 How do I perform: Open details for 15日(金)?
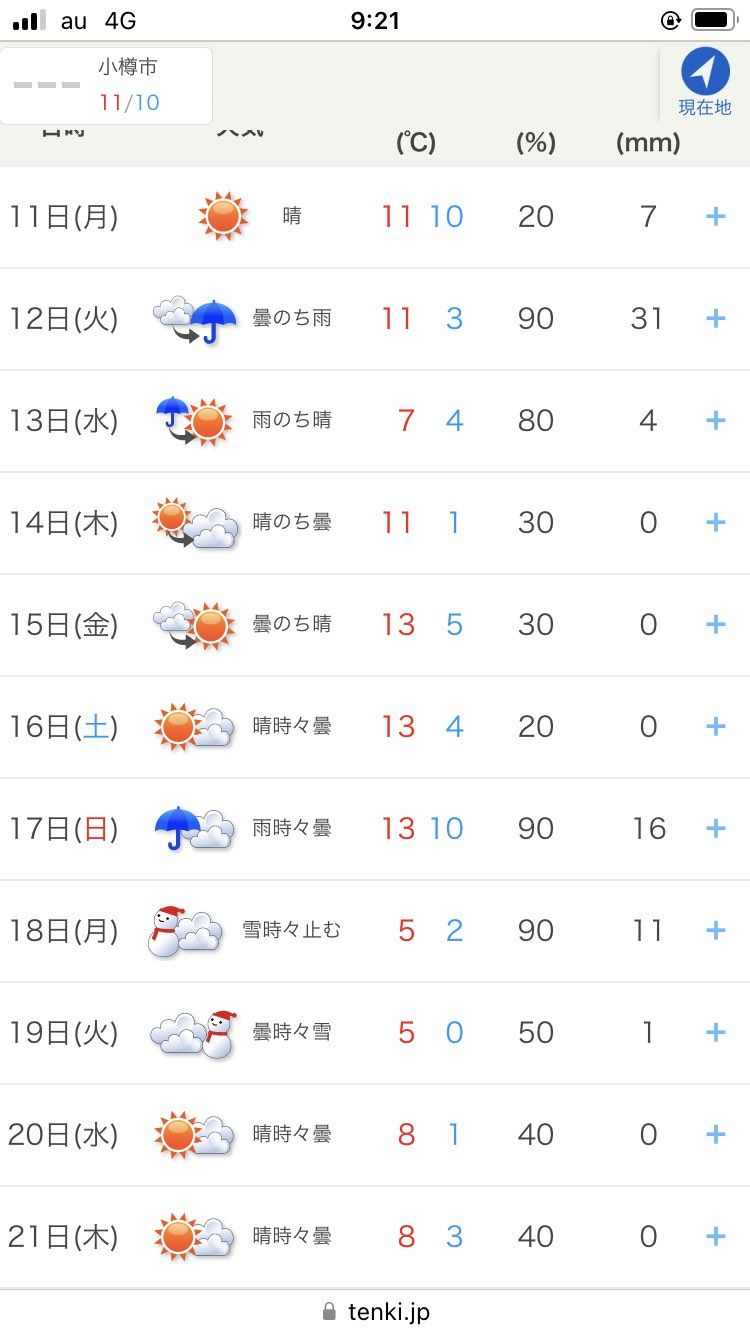click(x=715, y=624)
